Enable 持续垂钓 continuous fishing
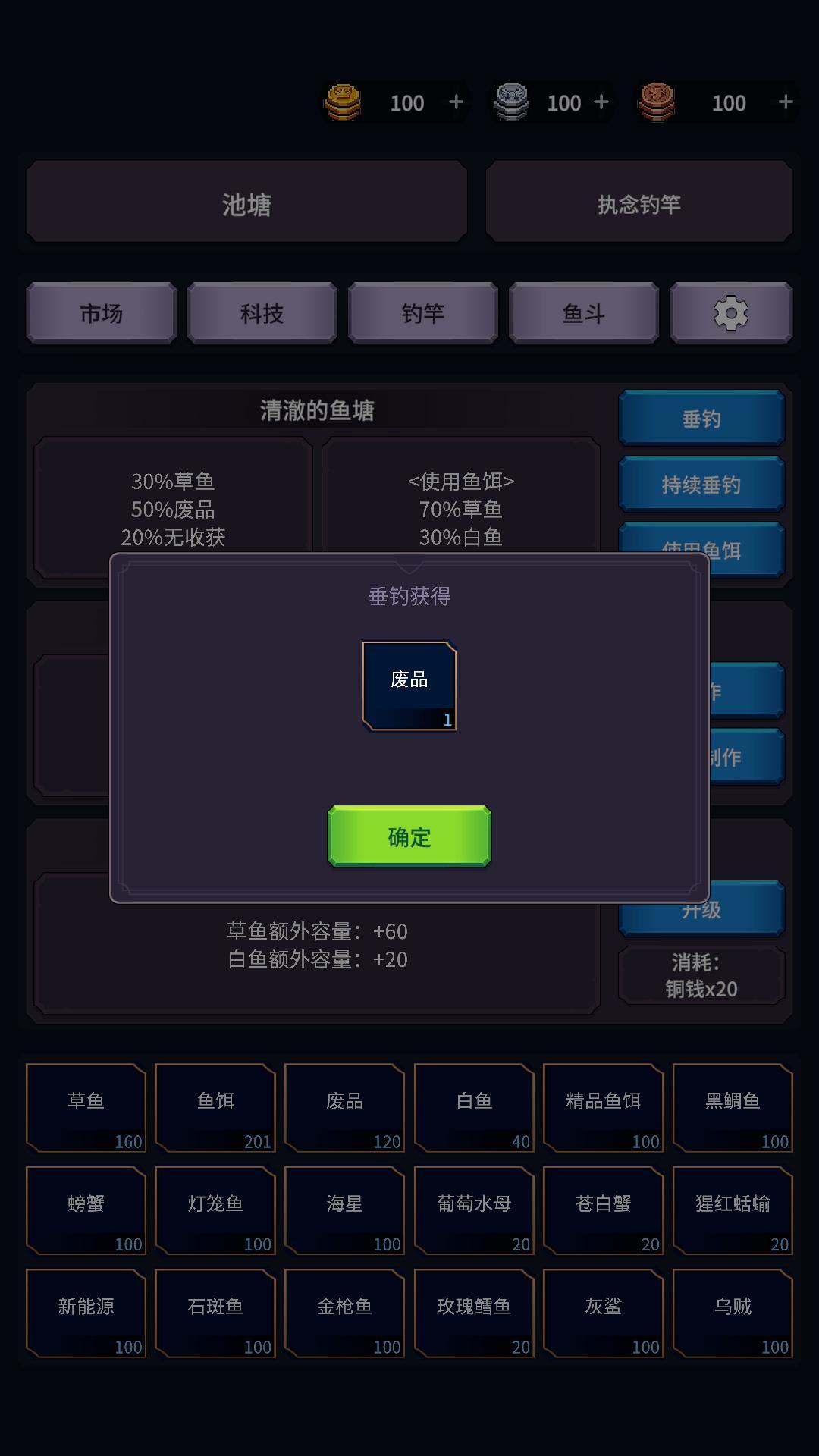Viewport: 819px width, 1456px height. [x=700, y=485]
